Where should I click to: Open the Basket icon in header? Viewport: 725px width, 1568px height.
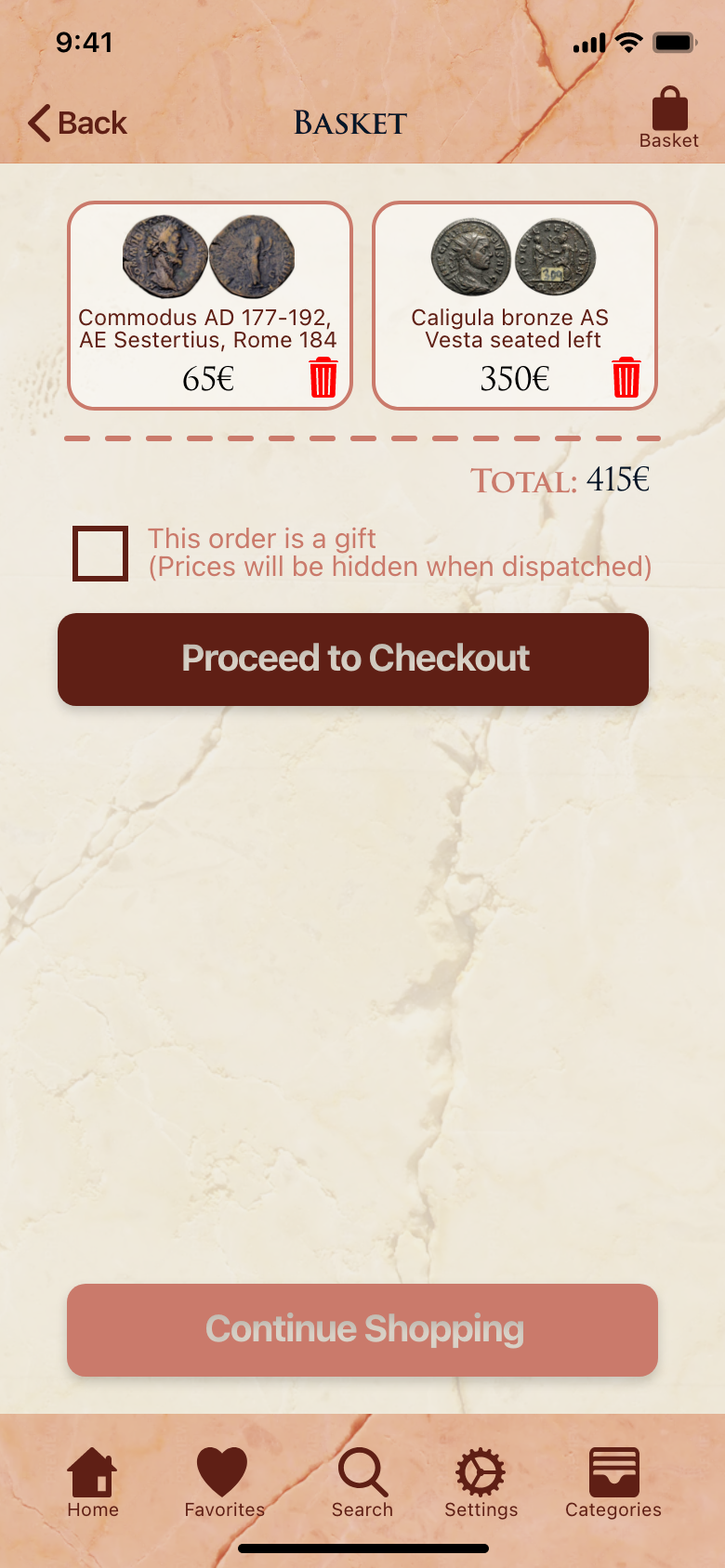pos(668,118)
